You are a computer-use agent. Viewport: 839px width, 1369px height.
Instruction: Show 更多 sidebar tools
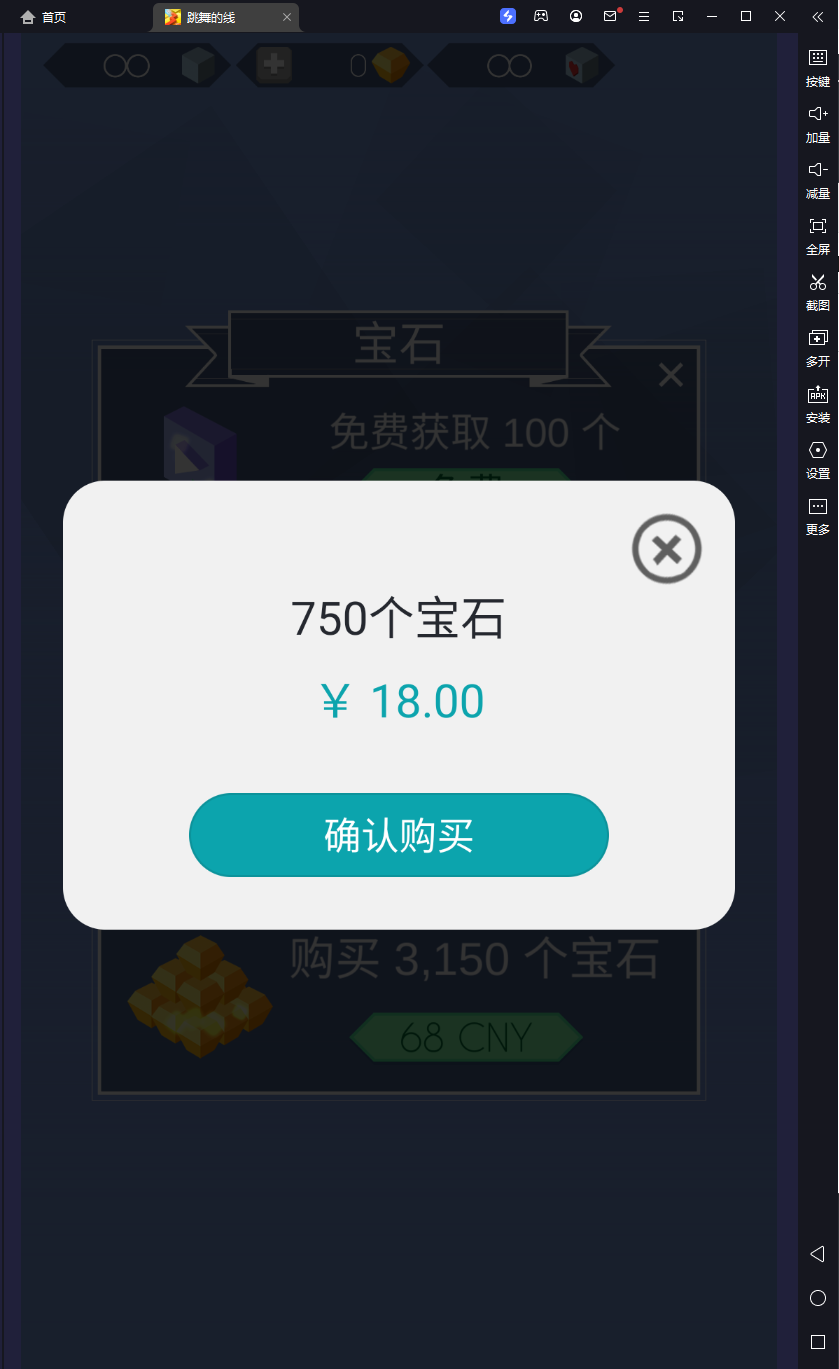(817, 515)
